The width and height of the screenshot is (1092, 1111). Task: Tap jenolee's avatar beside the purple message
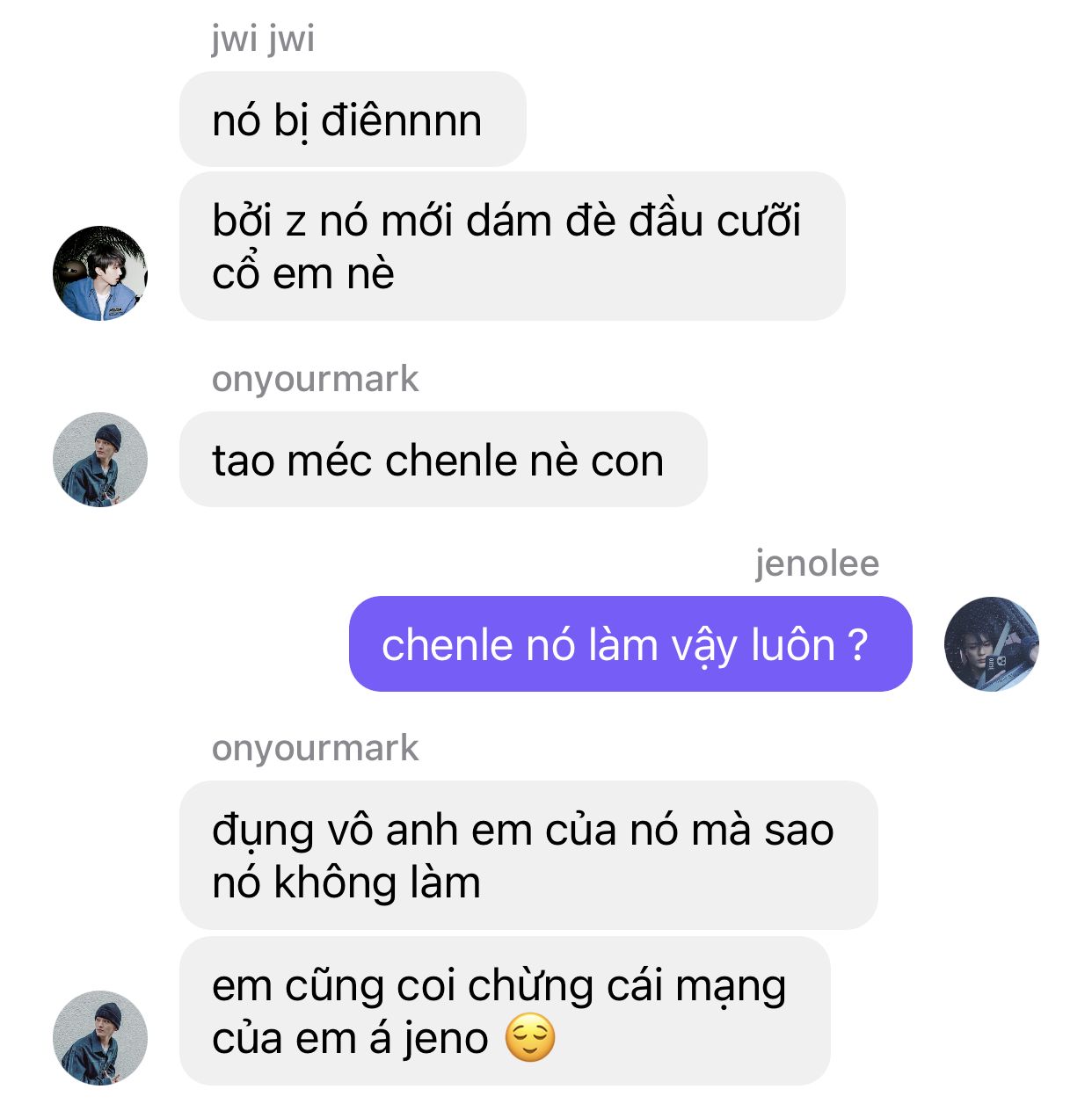[991, 644]
